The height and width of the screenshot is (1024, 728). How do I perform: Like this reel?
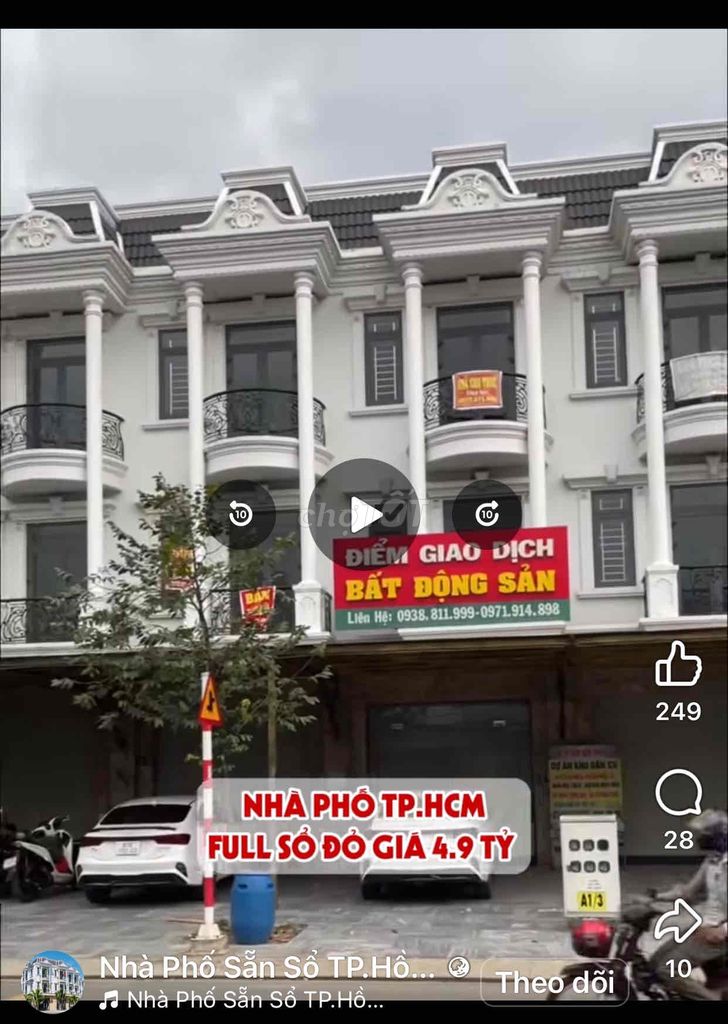pyautogui.click(x=678, y=664)
